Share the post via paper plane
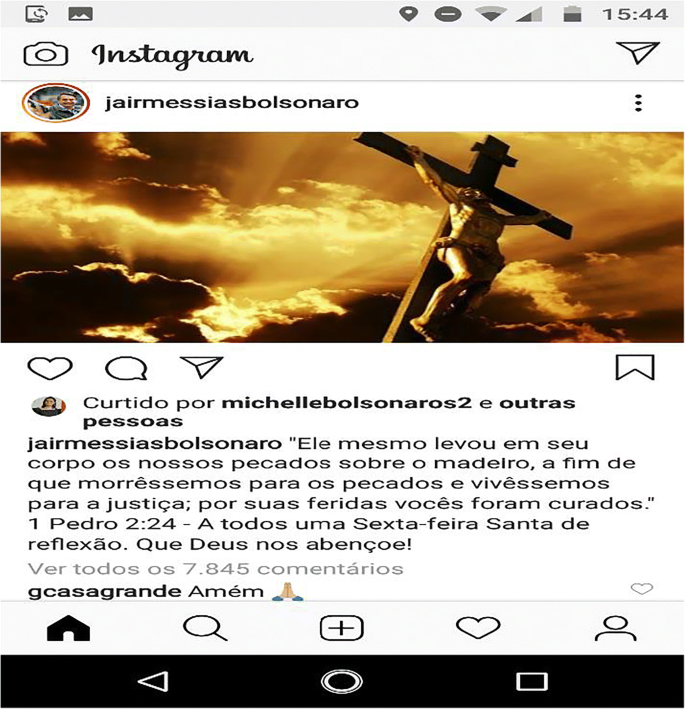 click(201, 367)
